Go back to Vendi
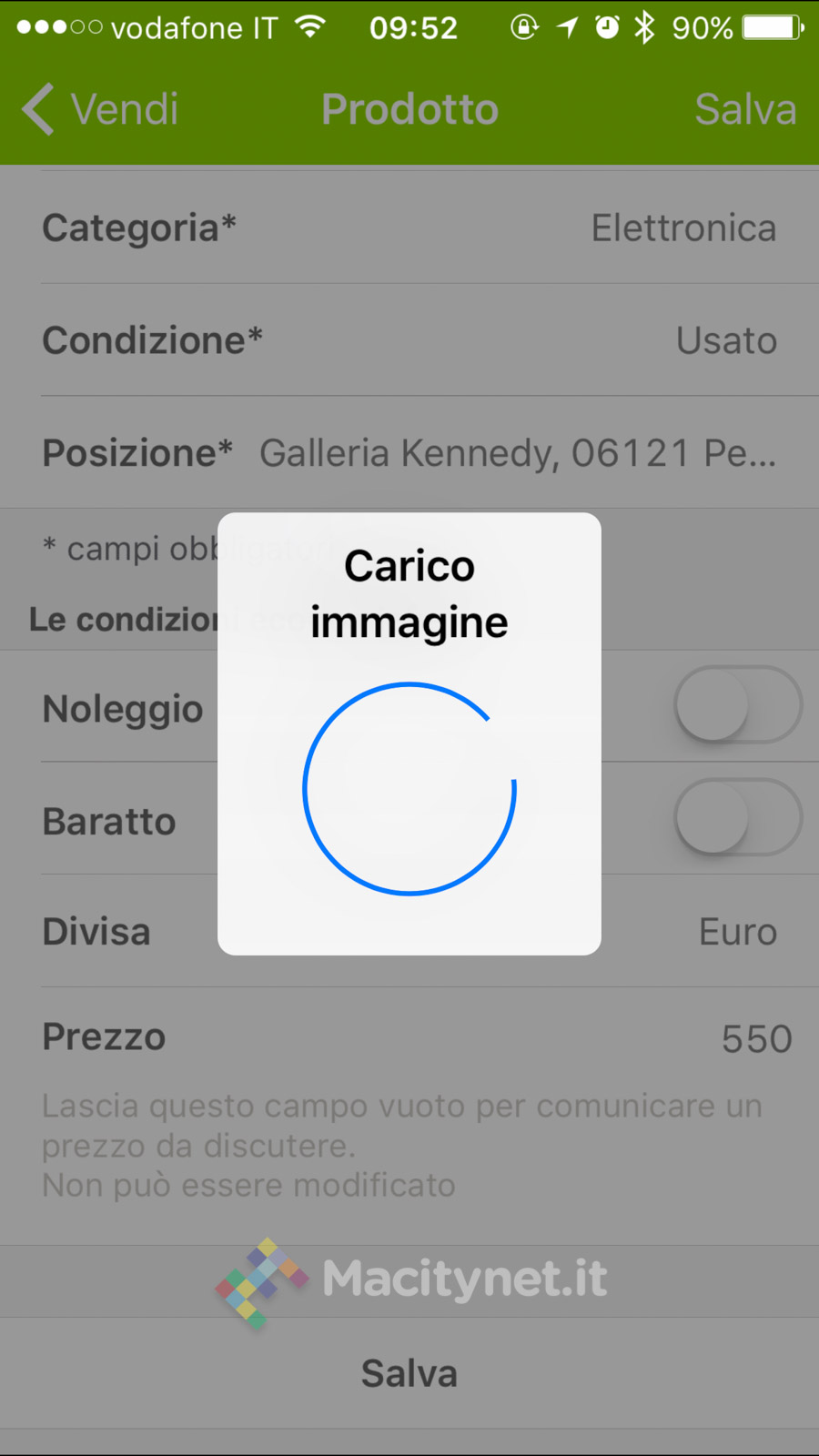Screen dimensions: 819x1456 click(102, 109)
